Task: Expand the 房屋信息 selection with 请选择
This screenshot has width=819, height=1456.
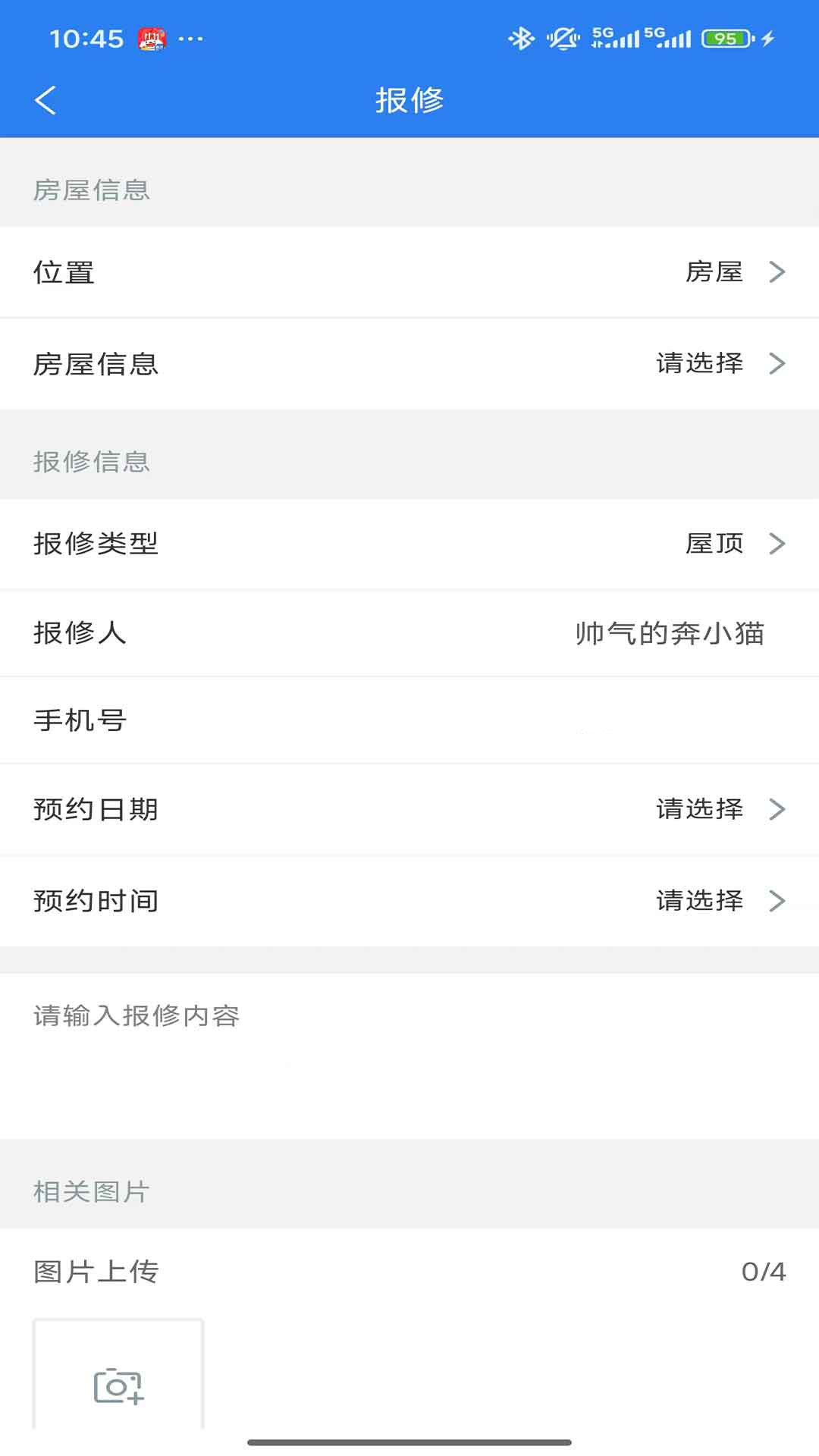Action: [x=409, y=364]
